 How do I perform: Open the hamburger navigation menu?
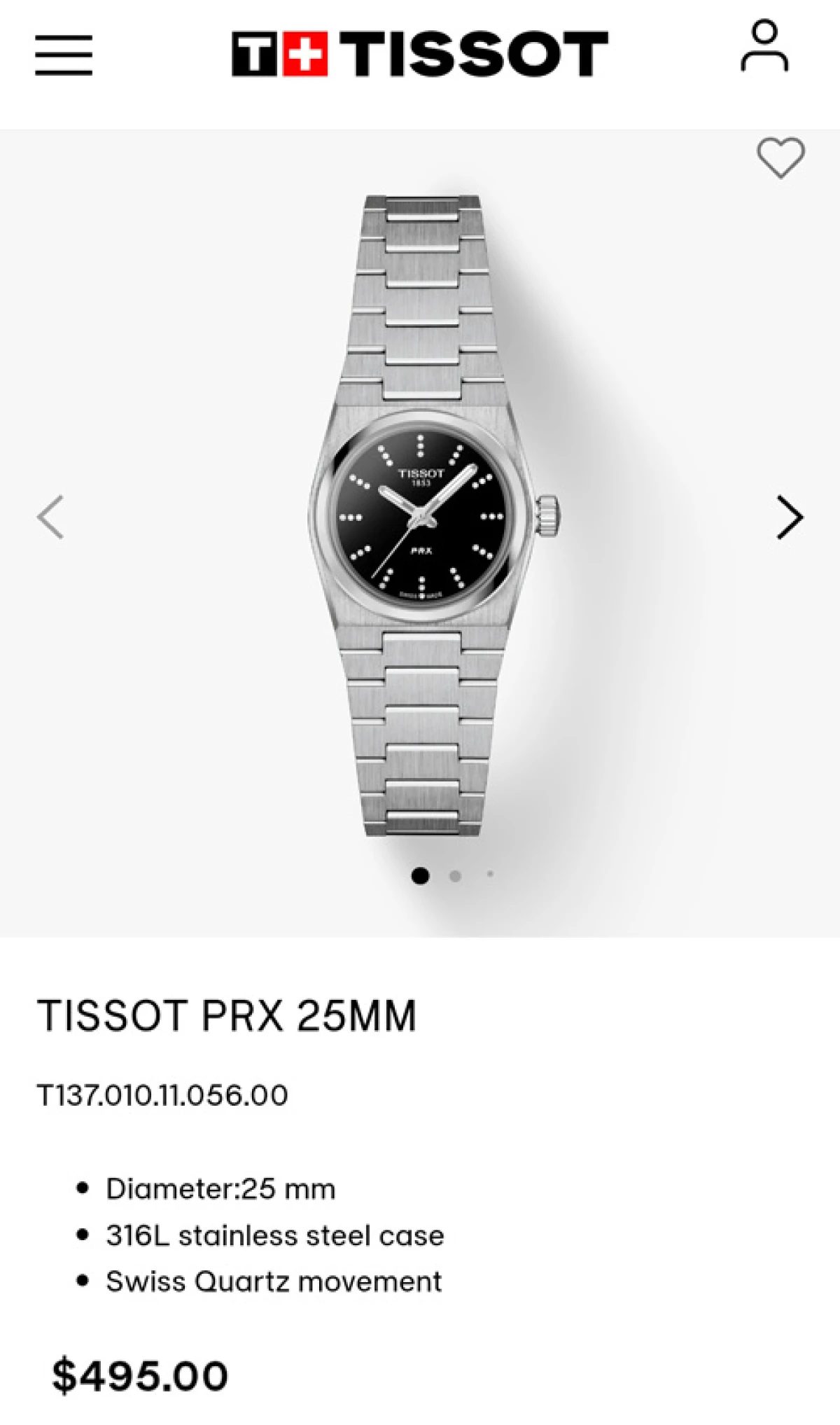pyautogui.click(x=64, y=55)
